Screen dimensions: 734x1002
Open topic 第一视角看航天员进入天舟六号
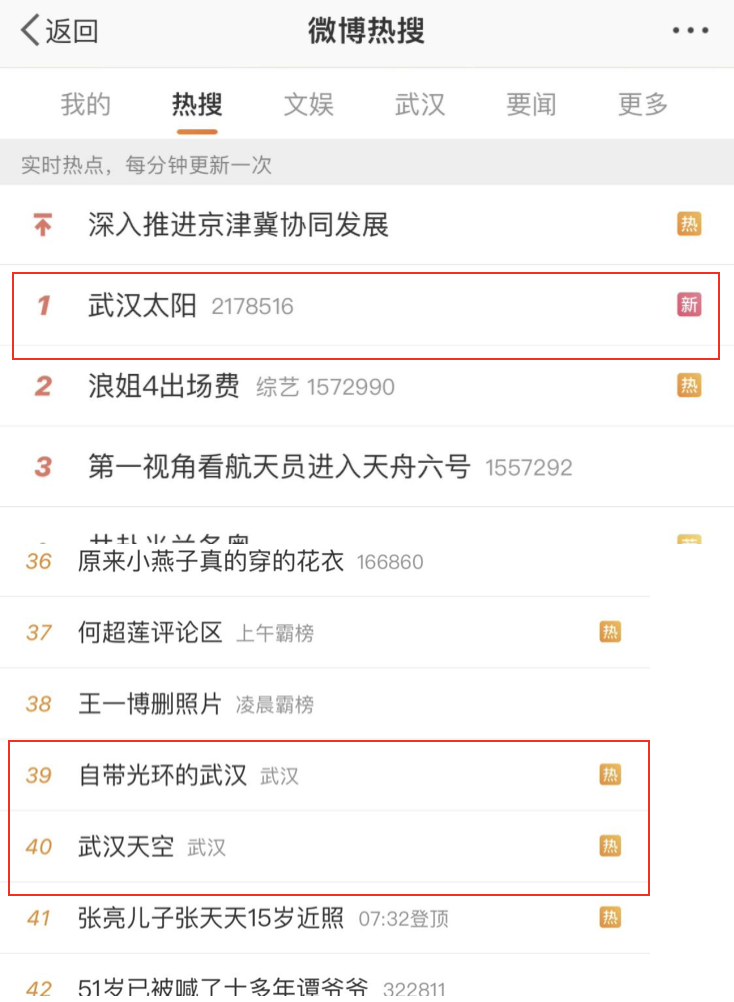click(x=279, y=467)
